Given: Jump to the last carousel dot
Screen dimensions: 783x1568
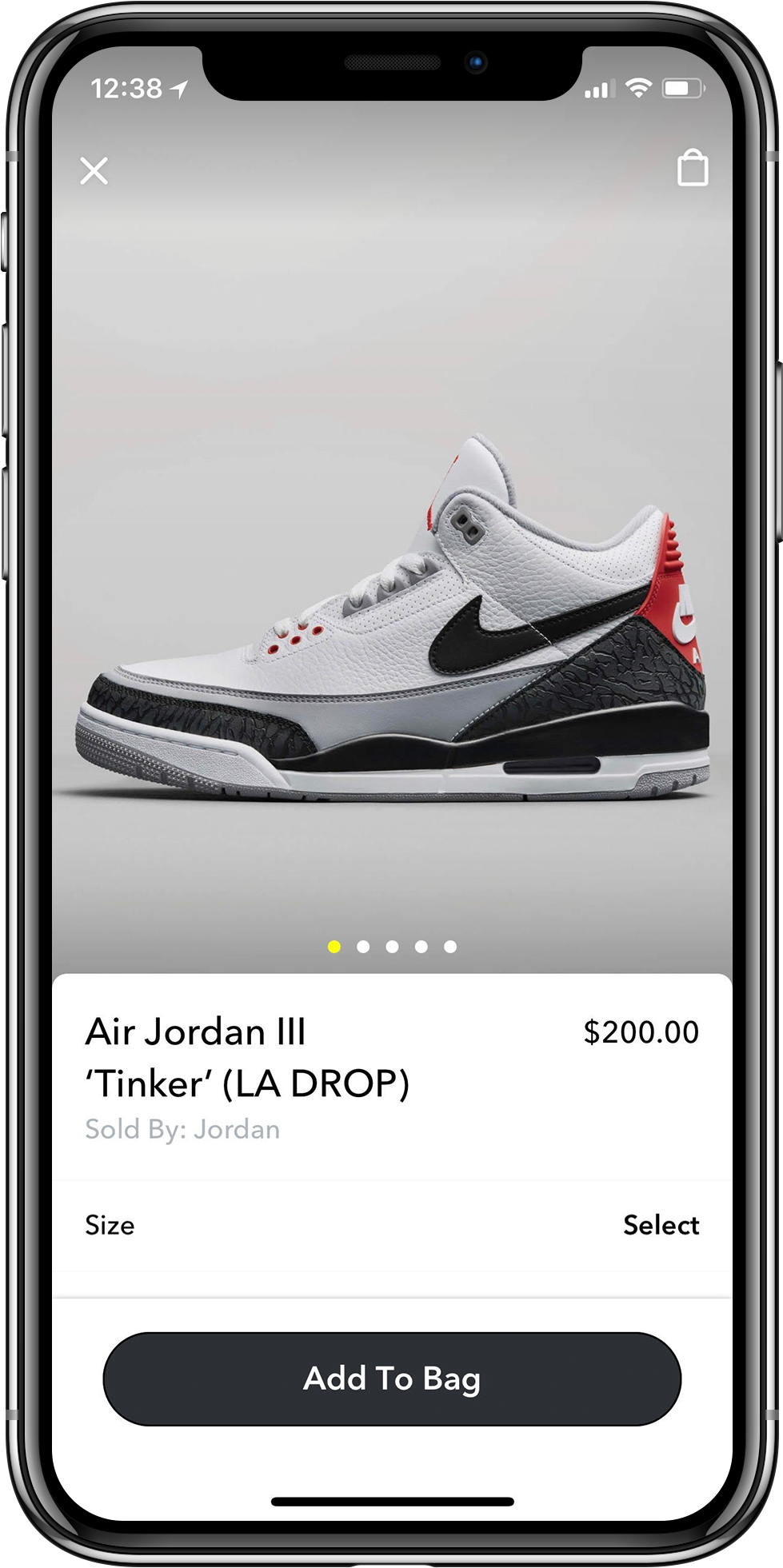Looking at the screenshot, I should click(x=452, y=945).
